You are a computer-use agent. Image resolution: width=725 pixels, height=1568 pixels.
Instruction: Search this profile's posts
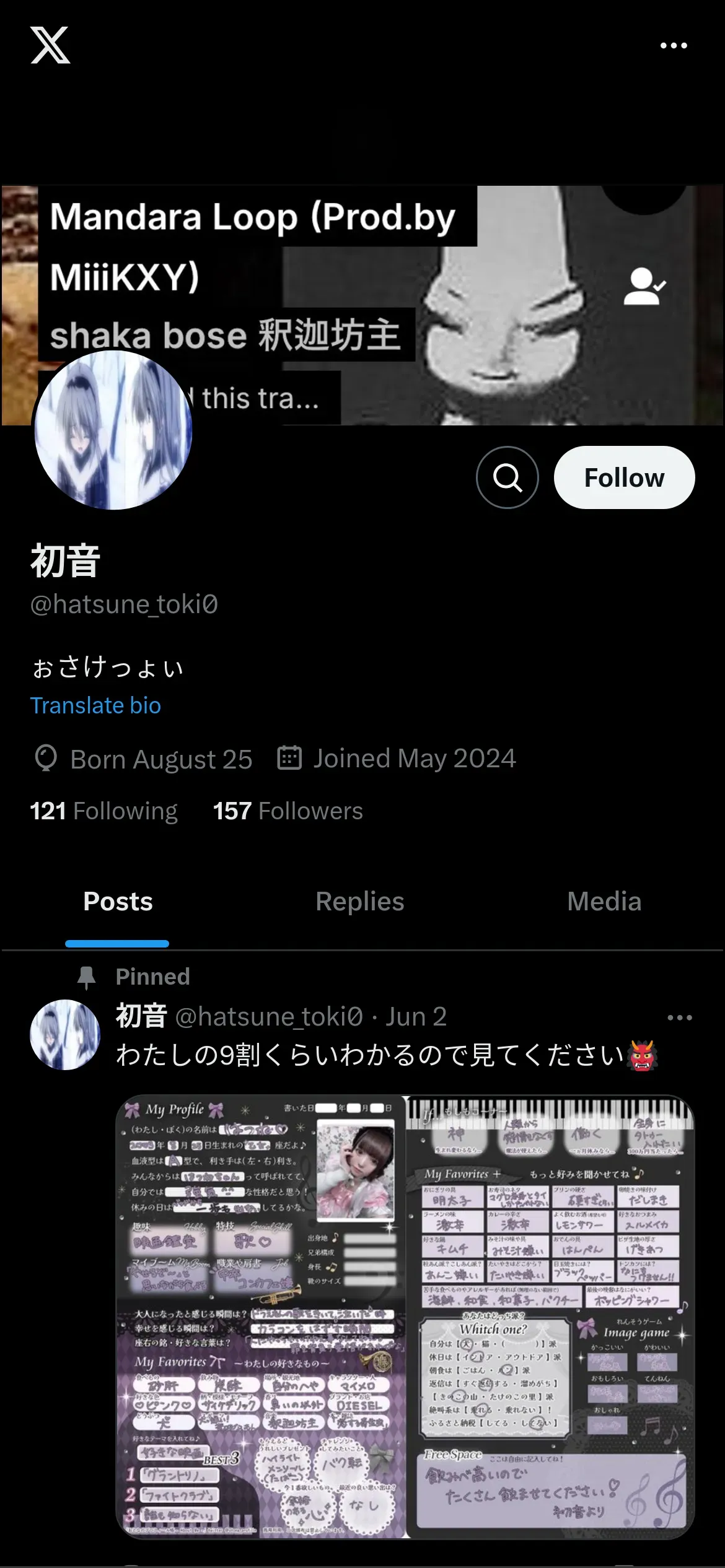[507, 477]
